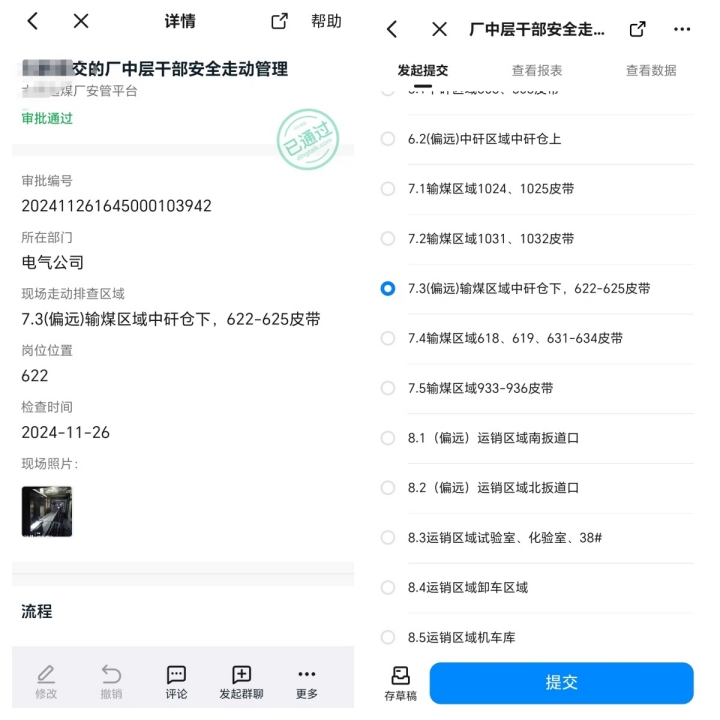This screenshot has height=720, width=720.
Task: Tap the 帮助 help link
Action: click(326, 21)
